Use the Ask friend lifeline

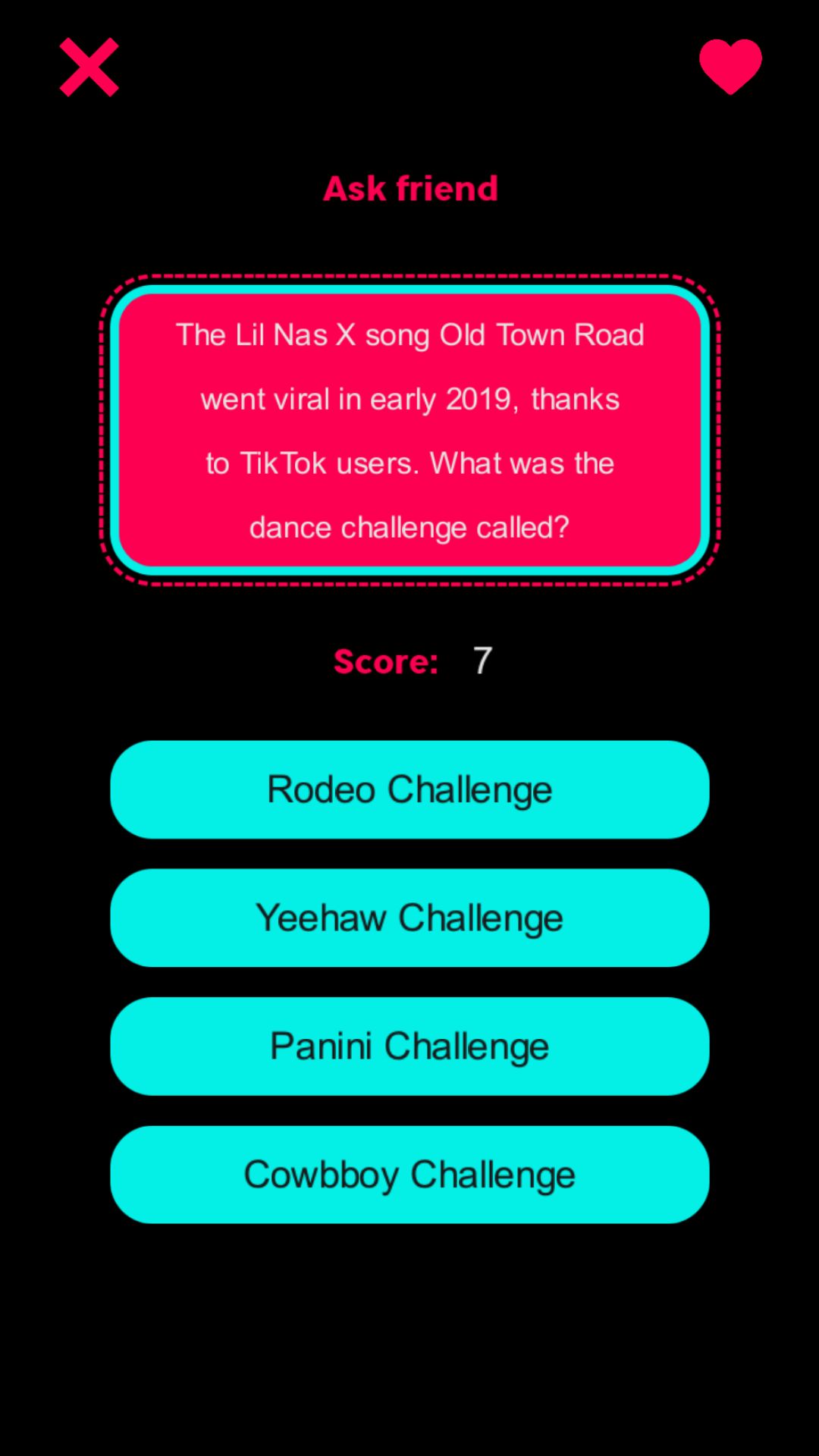point(410,189)
